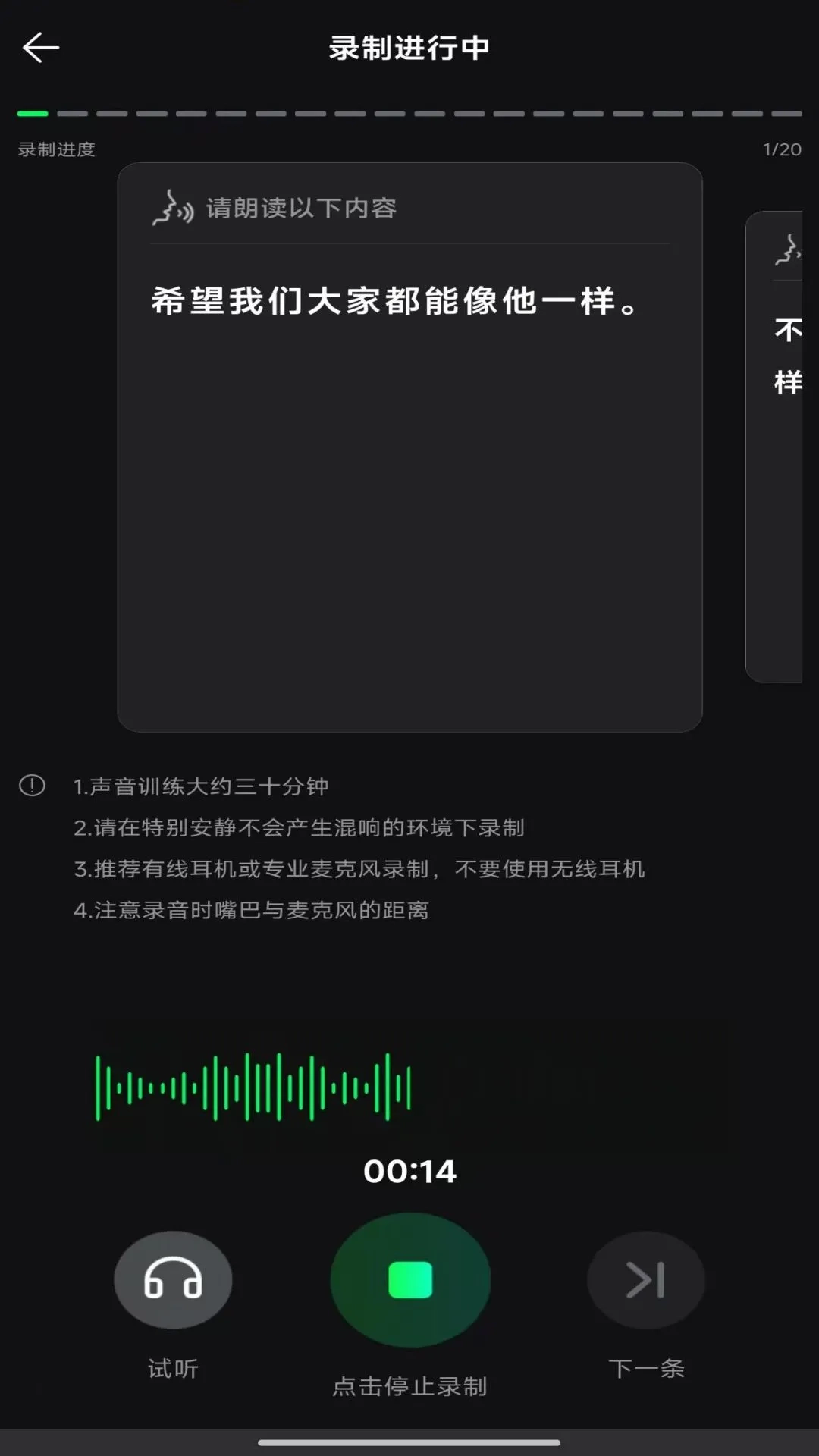Go back using the top-left arrow
The height and width of the screenshot is (1456, 819).
(41, 48)
